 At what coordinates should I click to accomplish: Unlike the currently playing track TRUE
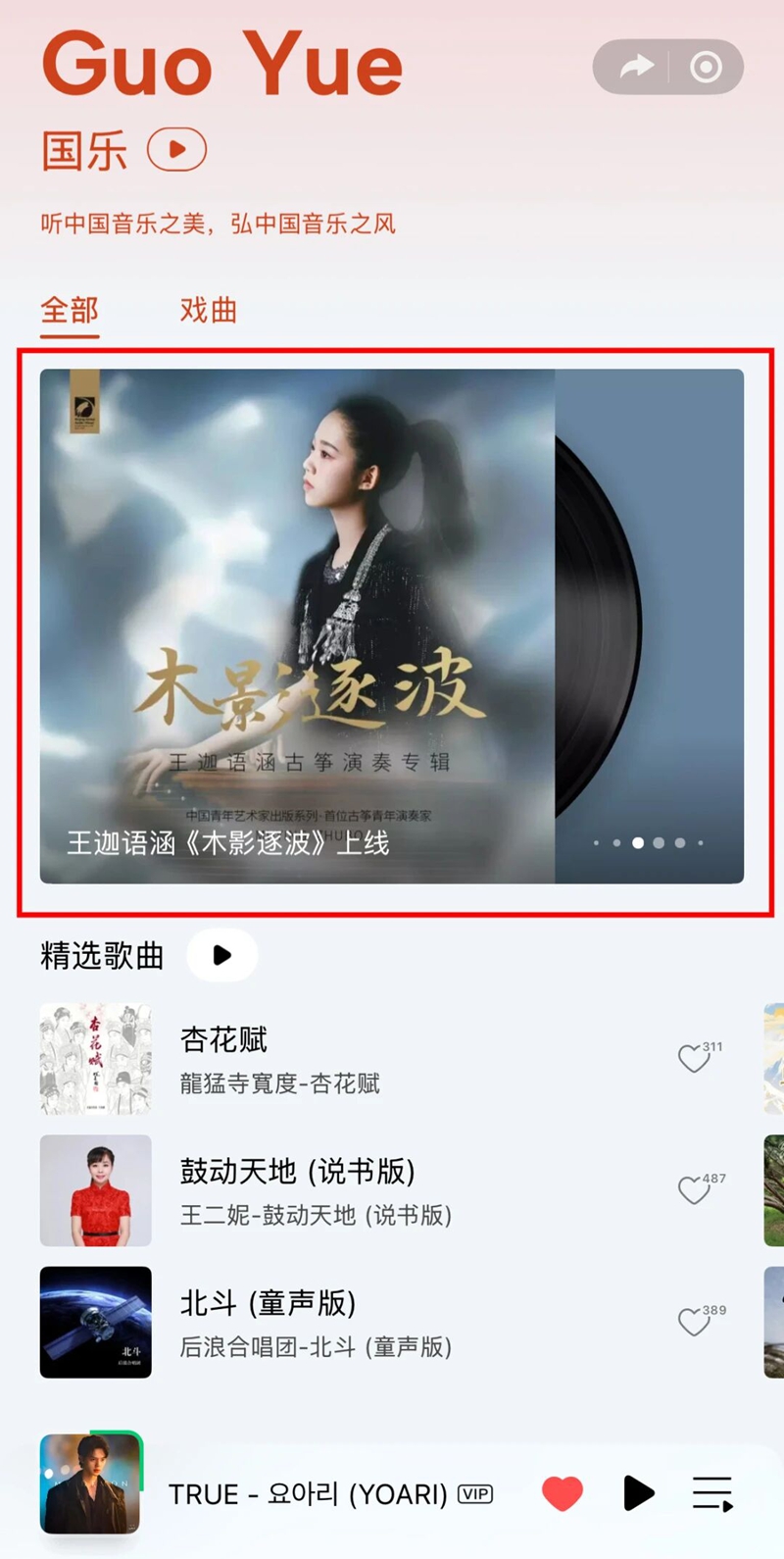[562, 1493]
